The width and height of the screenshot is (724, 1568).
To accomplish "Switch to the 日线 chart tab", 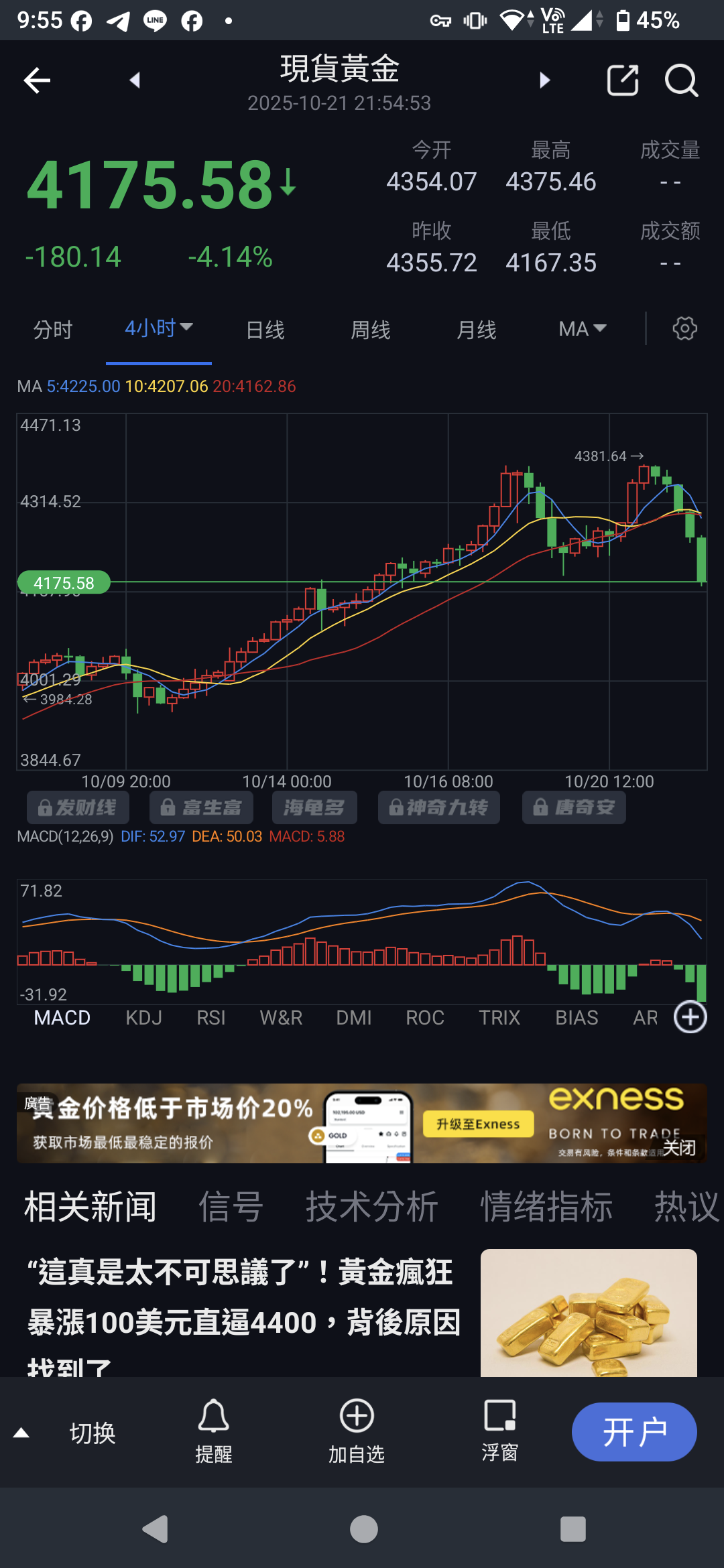I will pyautogui.click(x=265, y=329).
